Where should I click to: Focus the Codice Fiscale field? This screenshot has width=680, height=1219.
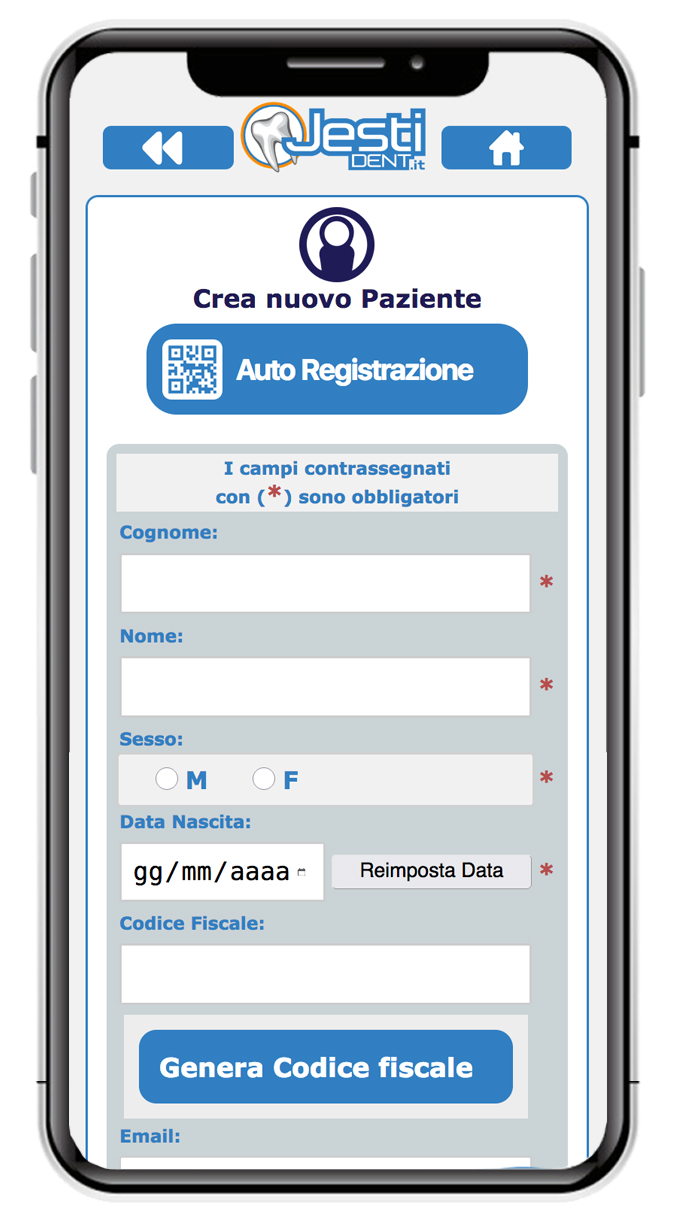click(325, 974)
